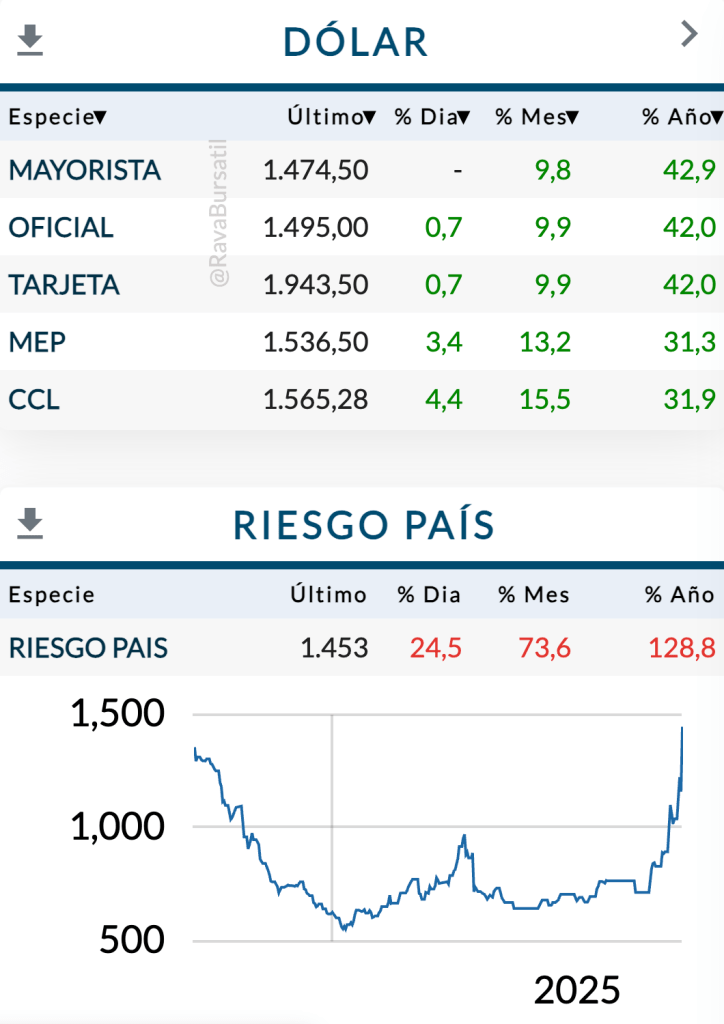Select the MEP dollar row
The image size is (724, 1024).
[37, 343]
